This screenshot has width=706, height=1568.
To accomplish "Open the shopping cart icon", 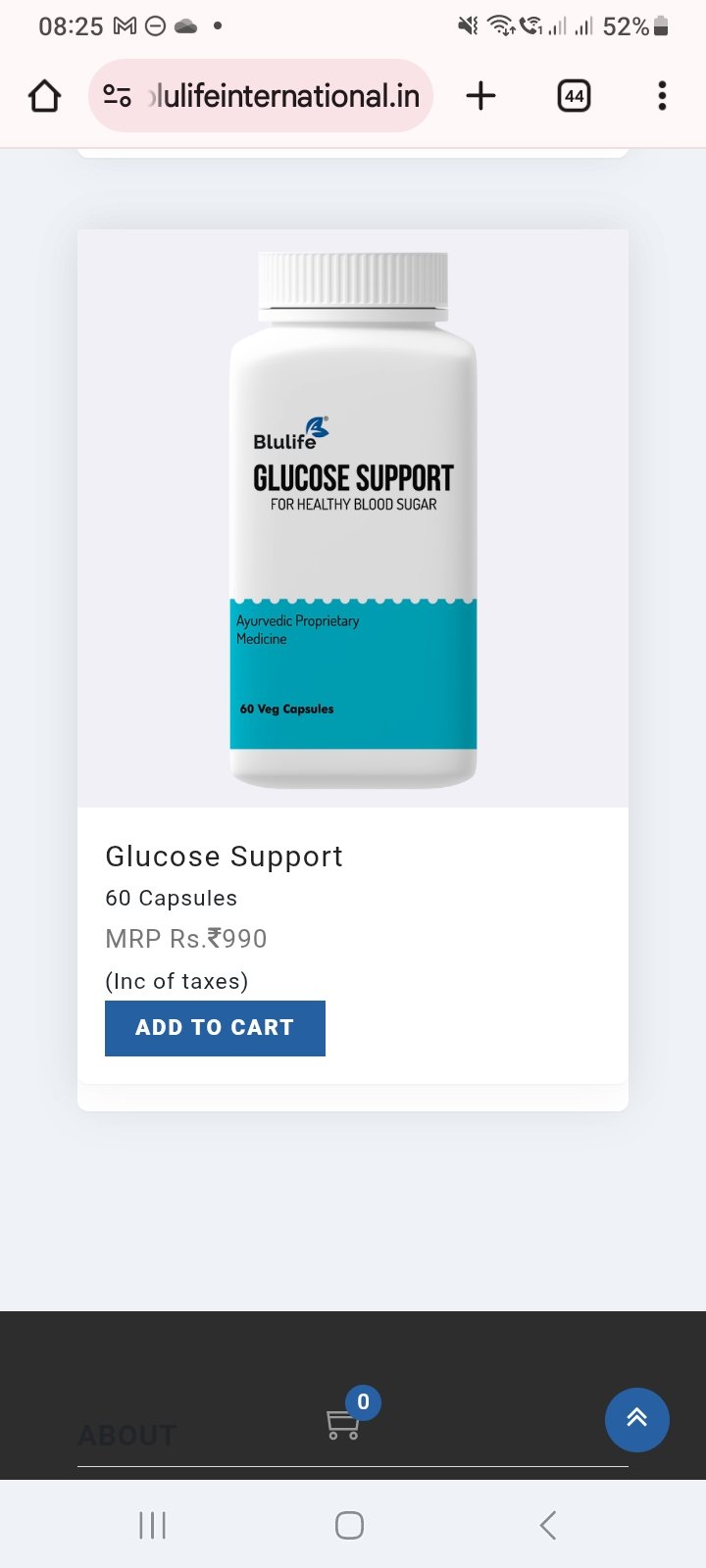I will click(x=343, y=1424).
